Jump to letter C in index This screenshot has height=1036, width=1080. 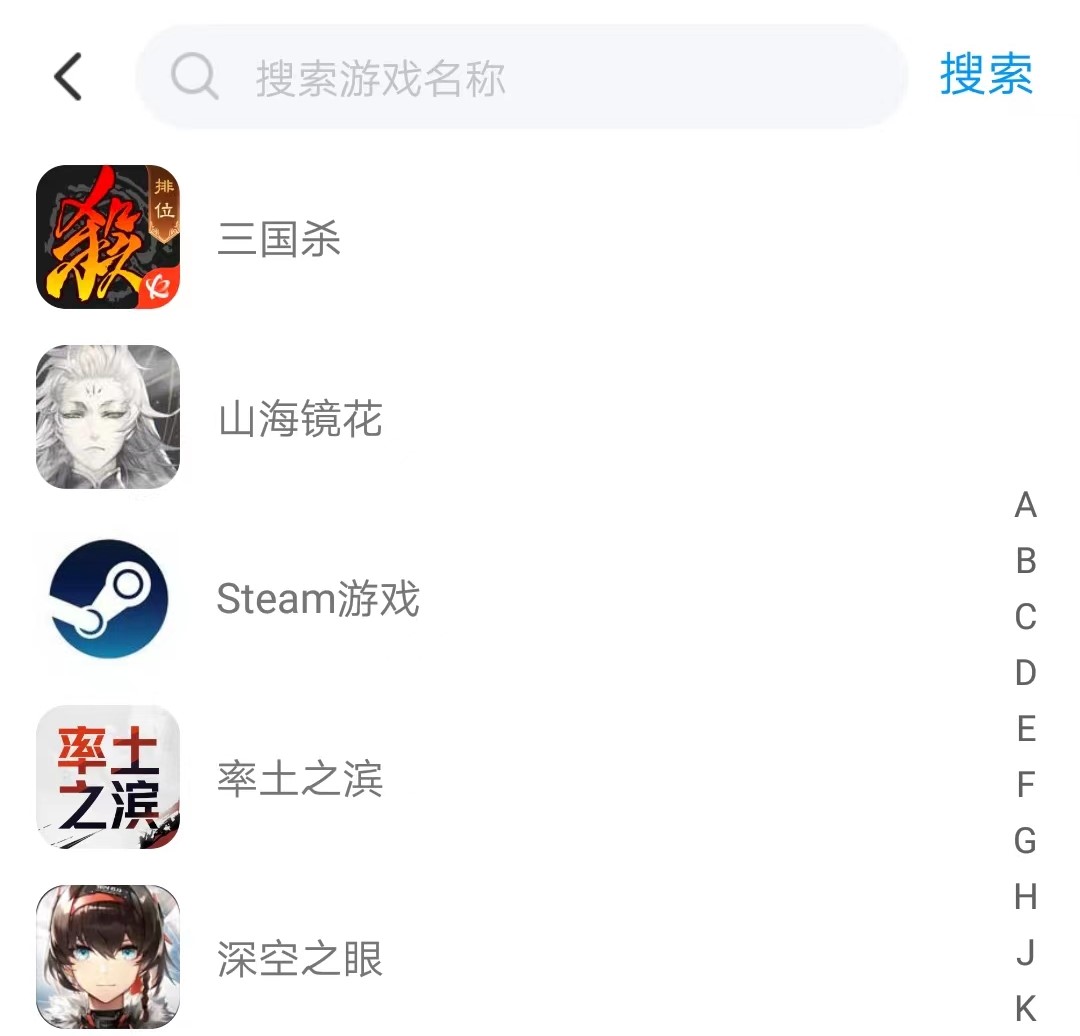(x=1025, y=617)
